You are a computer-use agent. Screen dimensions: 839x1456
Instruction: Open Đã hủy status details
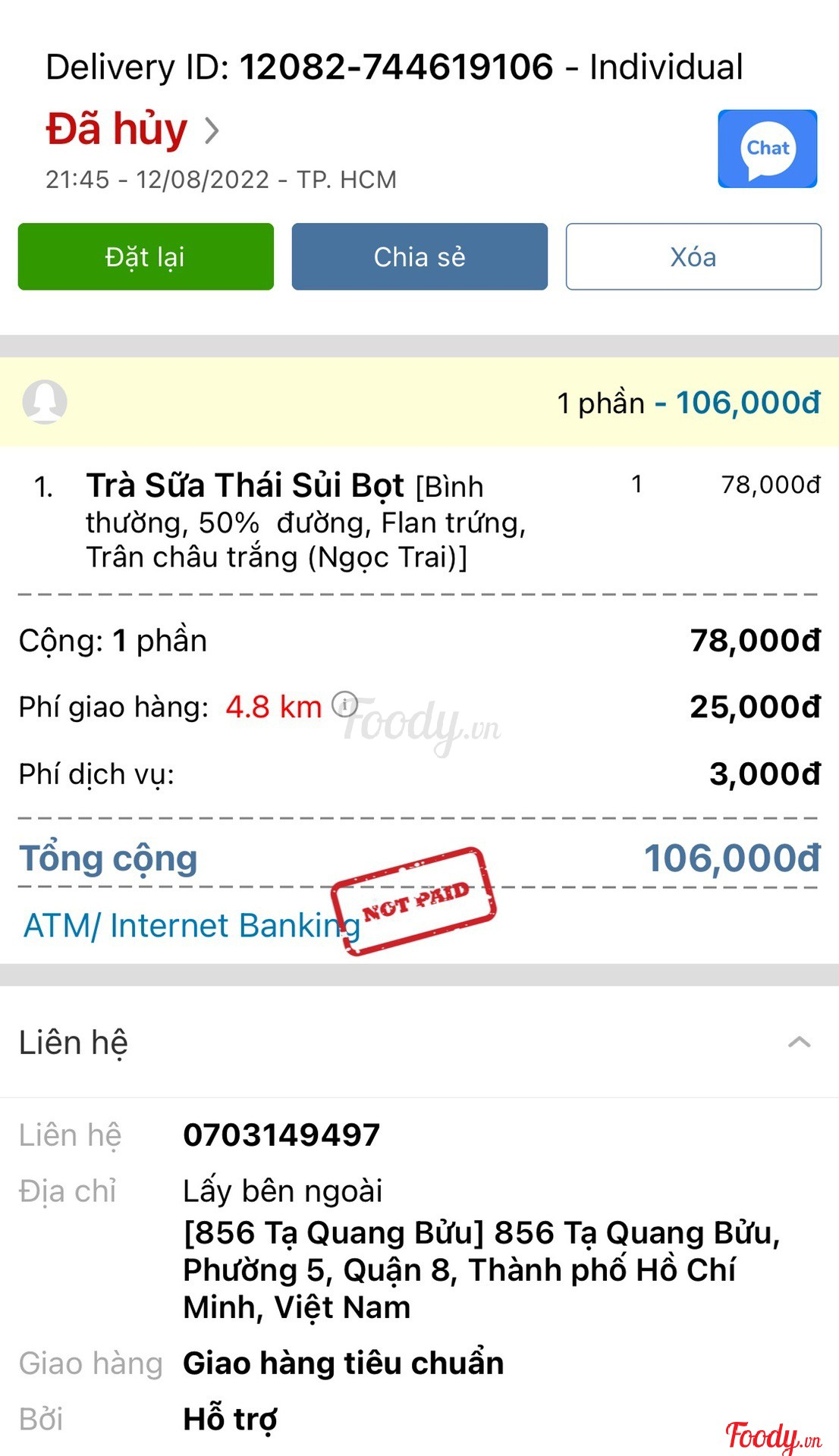(x=133, y=130)
